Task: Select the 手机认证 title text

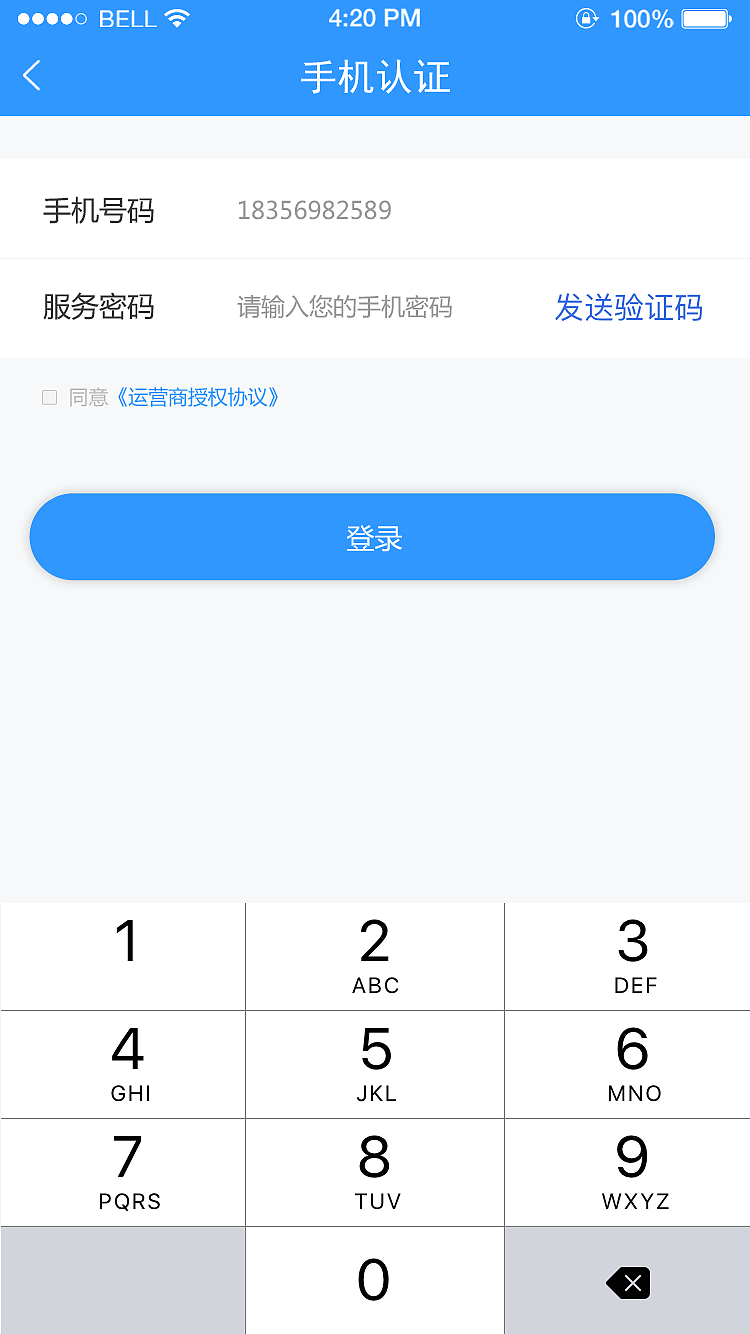Action: point(375,76)
